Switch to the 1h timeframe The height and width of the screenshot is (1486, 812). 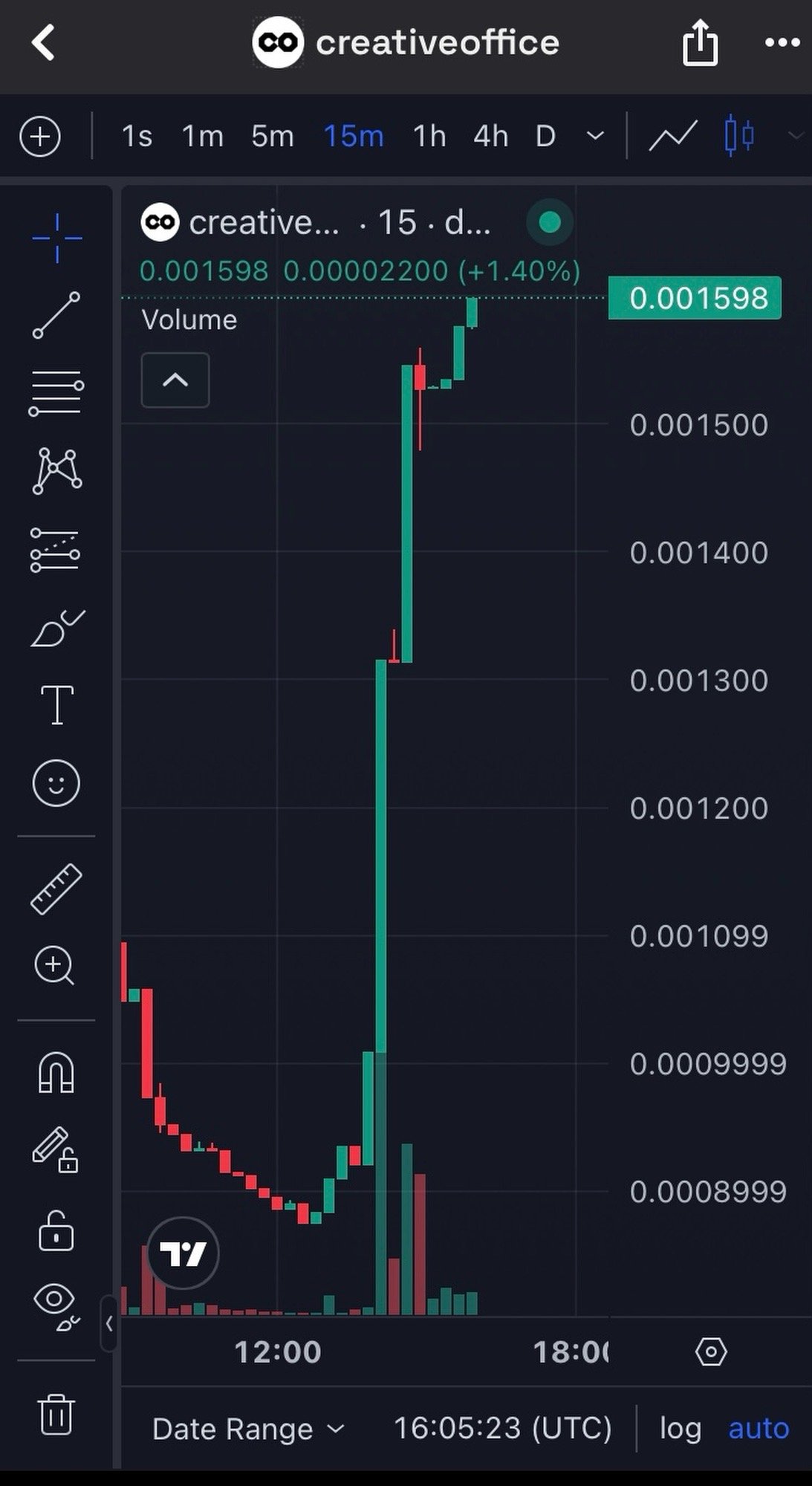pos(429,137)
